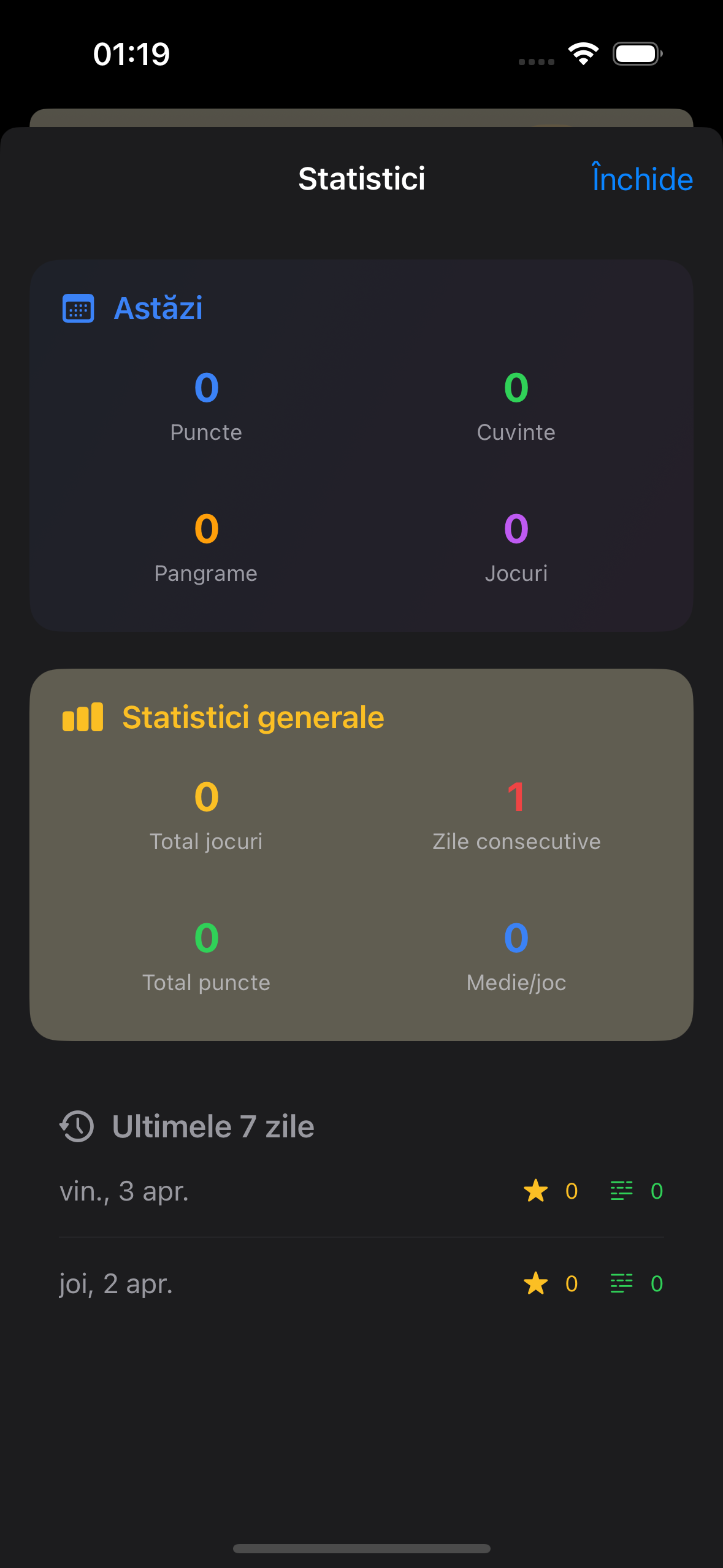Viewport: 723px width, 1568px height.
Task: Select the bar chart icon beside Statistici generale
Action: [x=82, y=717]
